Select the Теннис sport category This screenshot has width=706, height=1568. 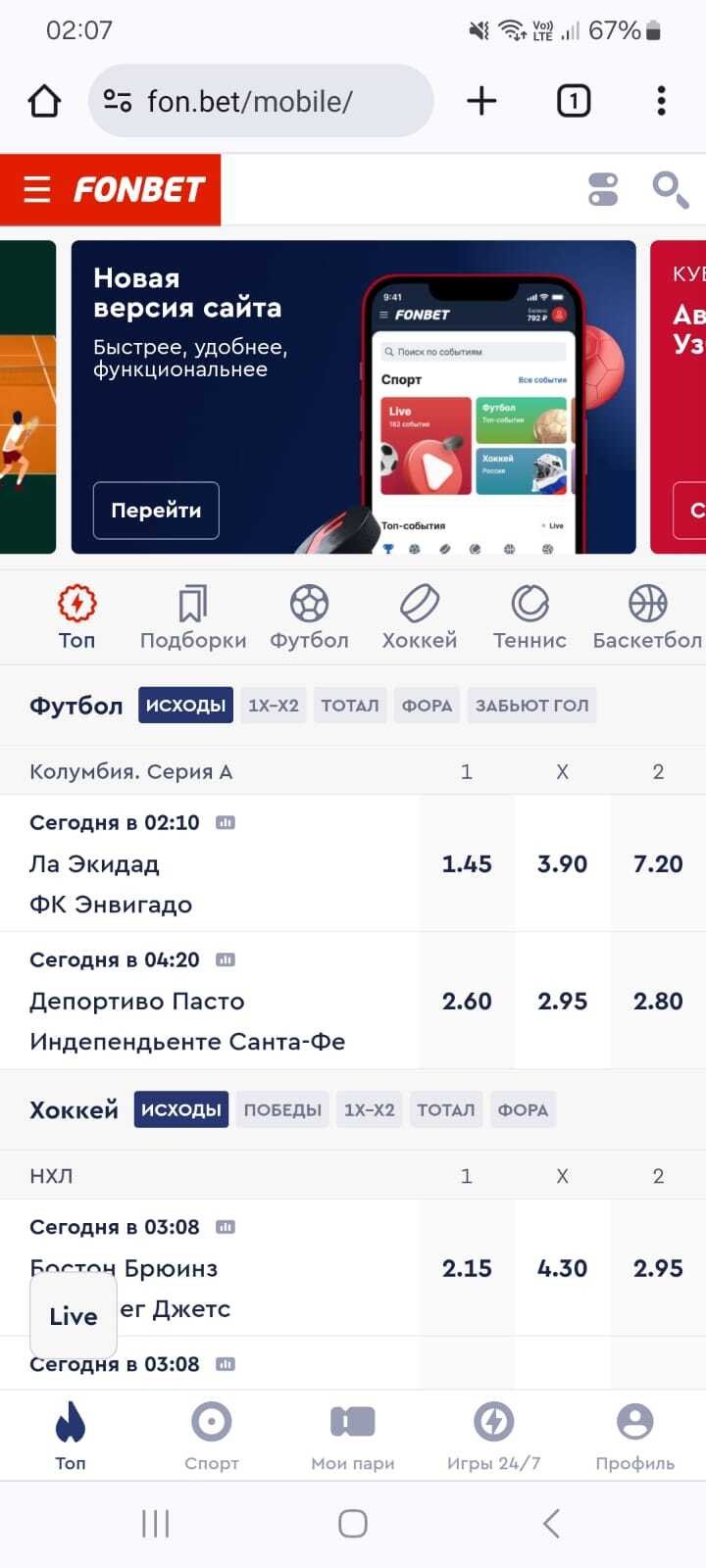tap(529, 617)
